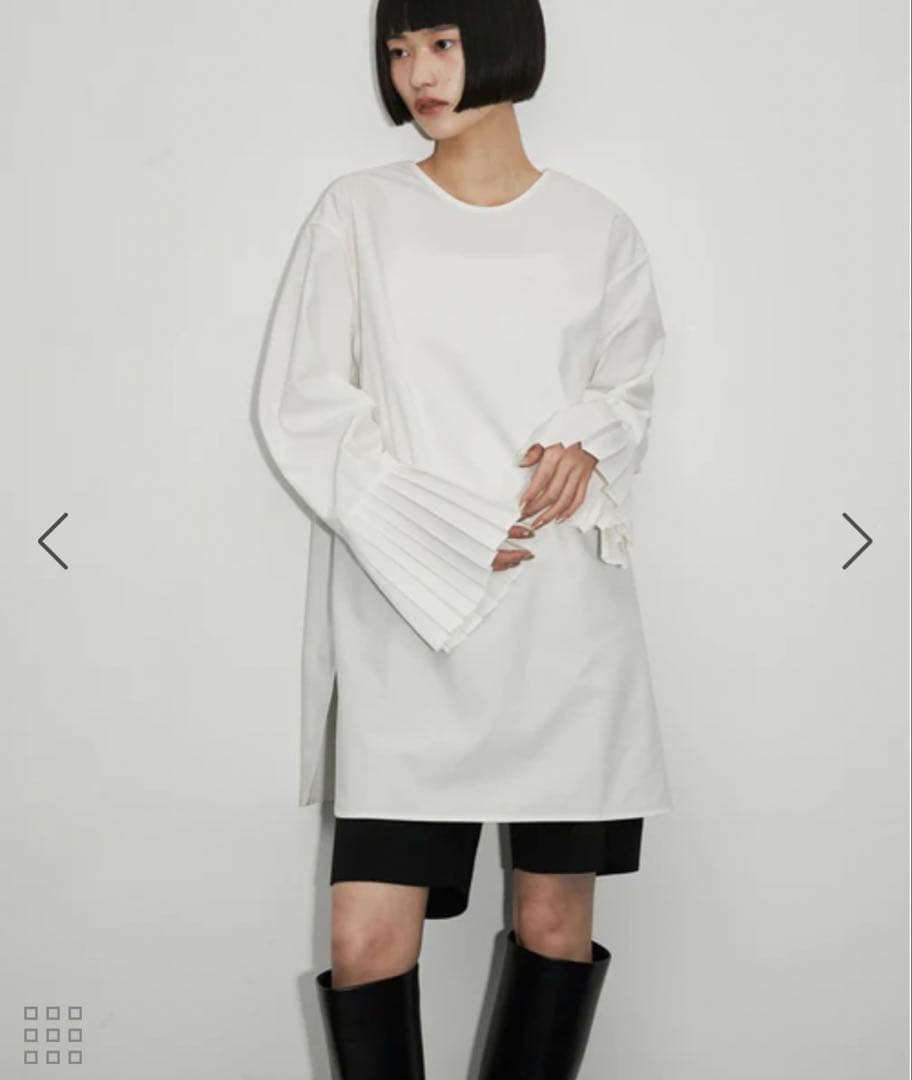This screenshot has height=1080, width=912.
Task: Go to the next product photo
Action: (x=857, y=541)
